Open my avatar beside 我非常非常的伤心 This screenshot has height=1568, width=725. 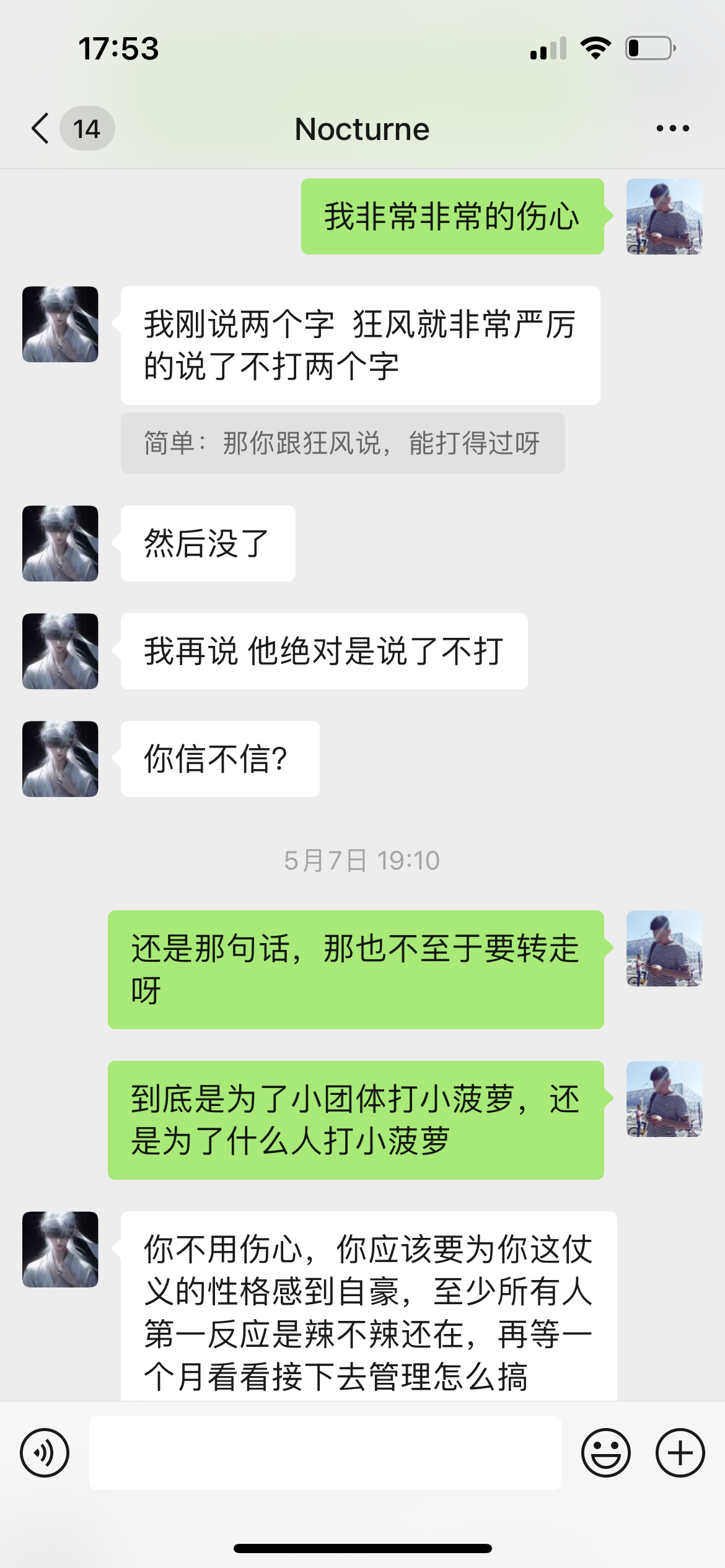(664, 217)
